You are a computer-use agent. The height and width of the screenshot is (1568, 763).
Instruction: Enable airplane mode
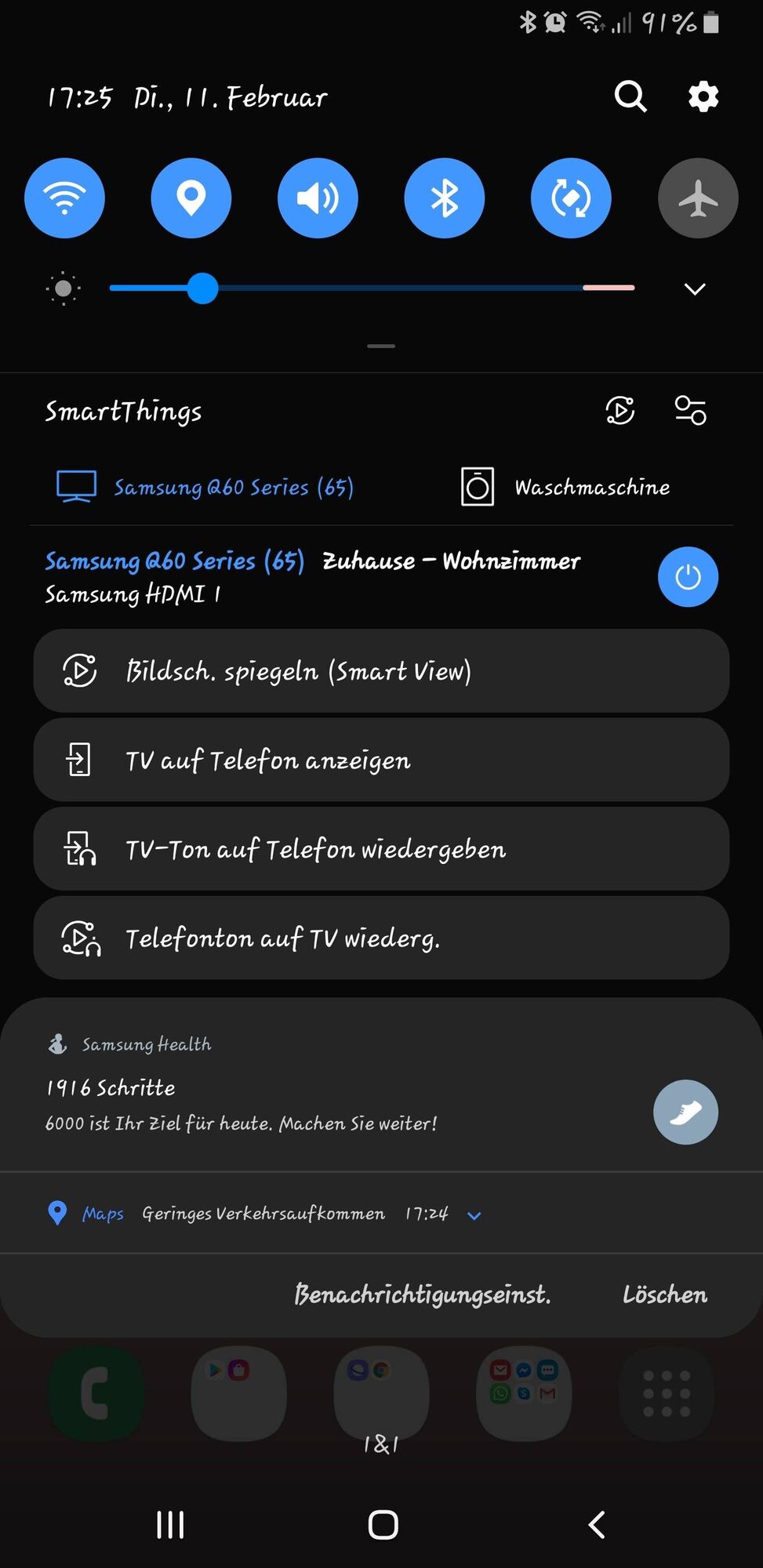698,198
